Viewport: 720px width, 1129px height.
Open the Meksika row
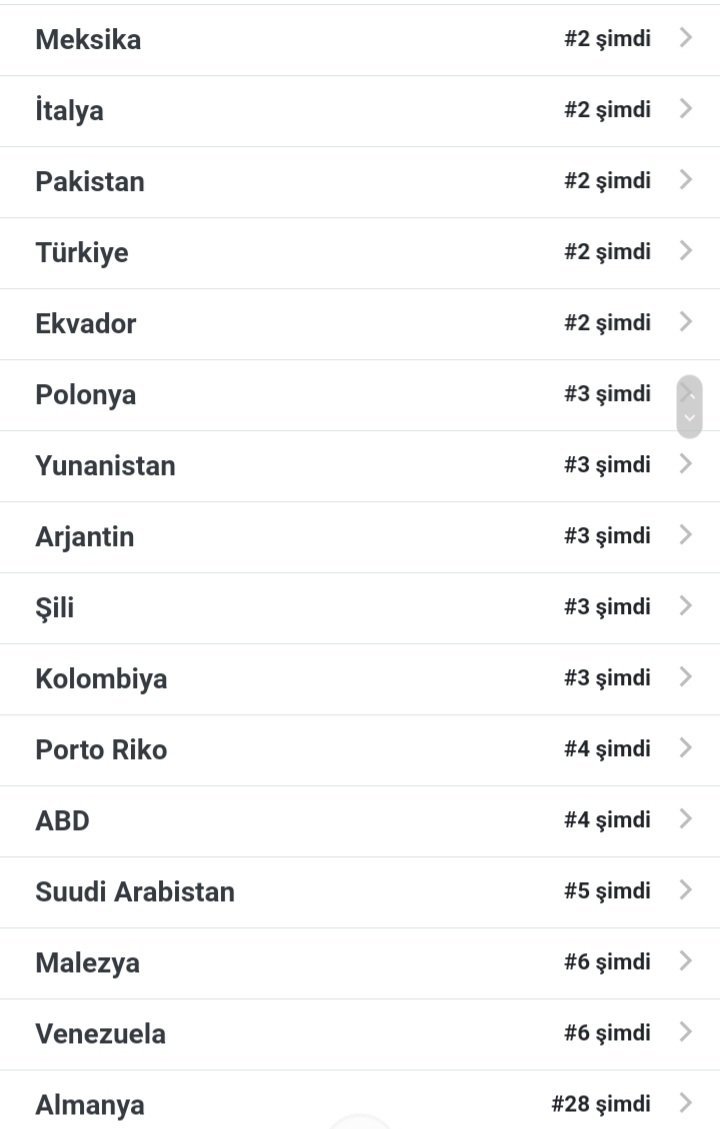coord(360,40)
